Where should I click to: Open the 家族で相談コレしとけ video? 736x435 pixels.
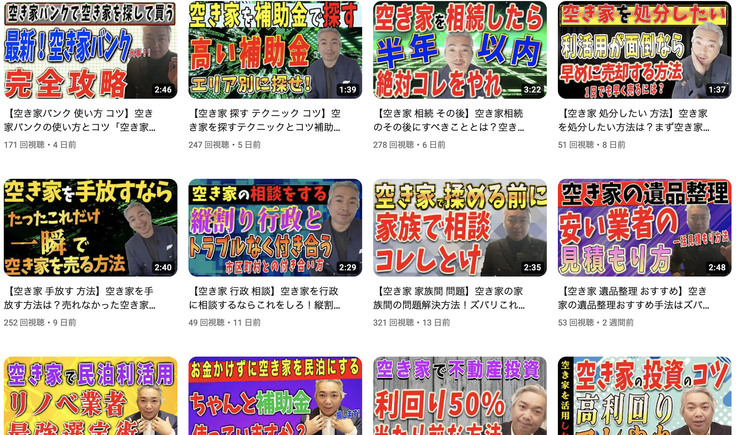pos(460,227)
